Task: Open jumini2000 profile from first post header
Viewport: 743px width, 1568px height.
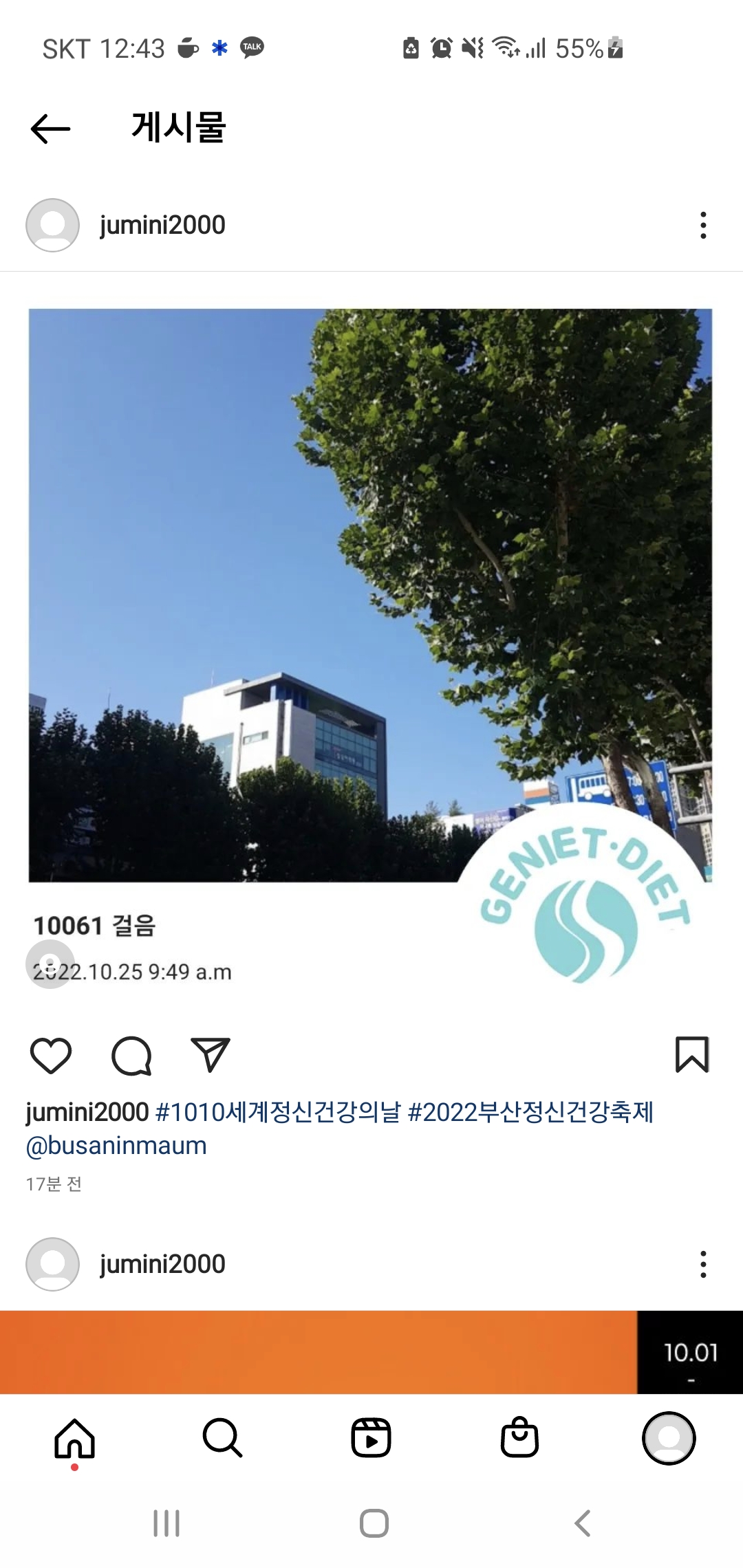Action: tap(162, 226)
